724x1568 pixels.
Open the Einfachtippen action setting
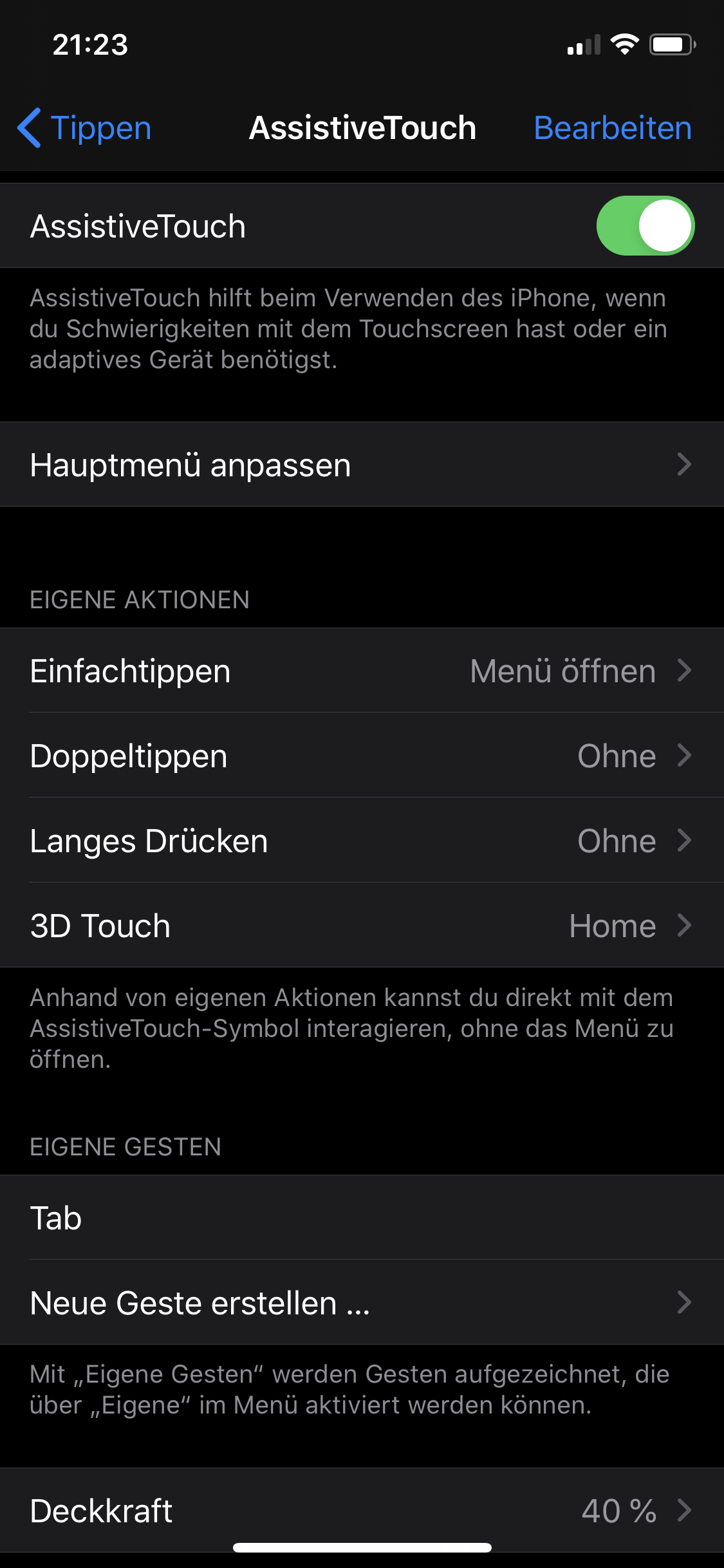(x=362, y=671)
